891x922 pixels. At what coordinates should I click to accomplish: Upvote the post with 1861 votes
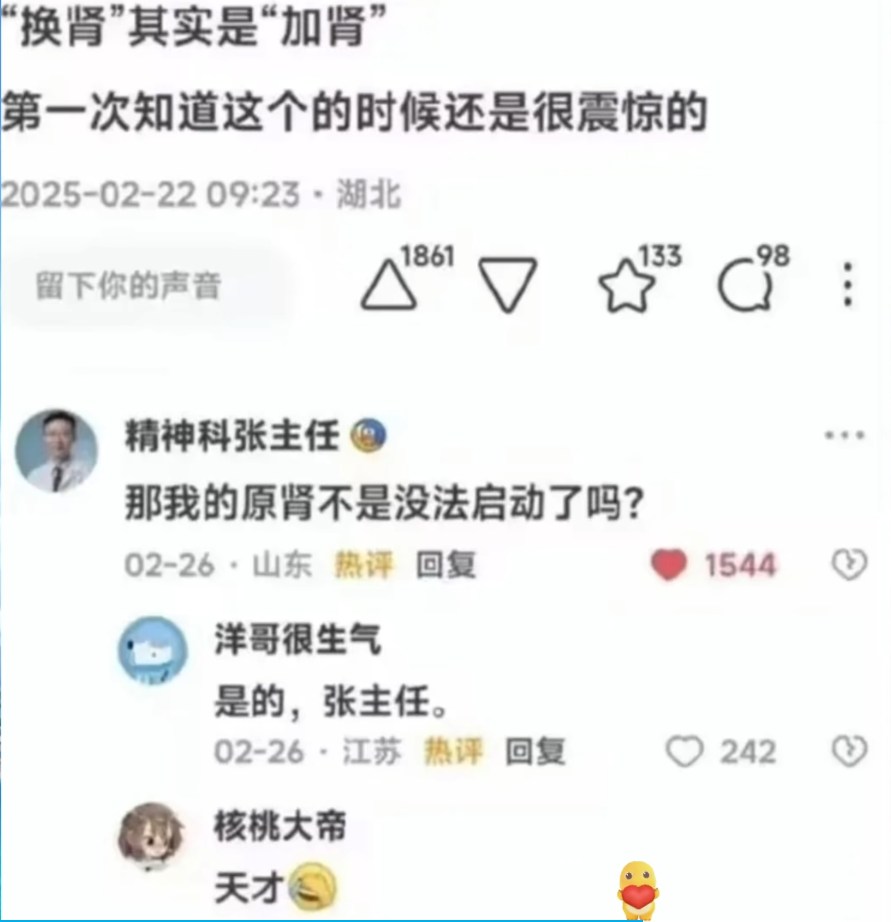coord(390,285)
